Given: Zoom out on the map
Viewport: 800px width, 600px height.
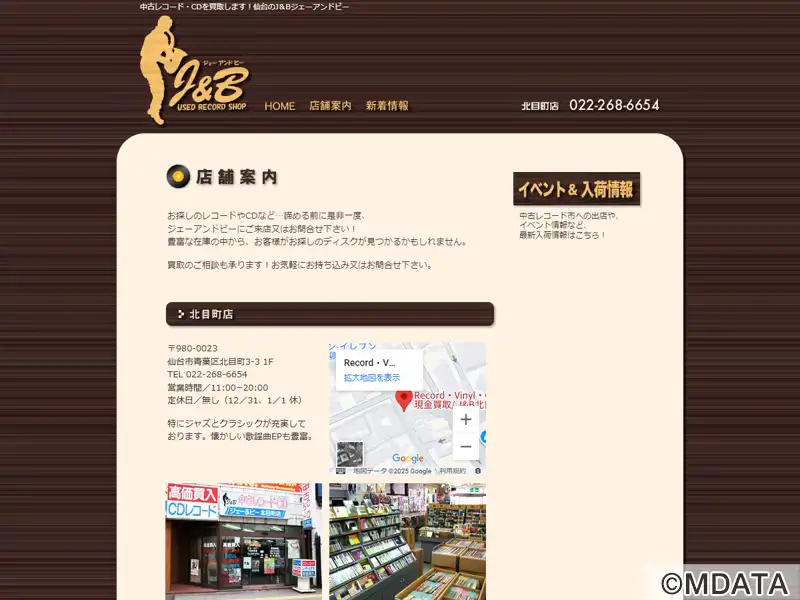Looking at the screenshot, I should coord(466,446).
